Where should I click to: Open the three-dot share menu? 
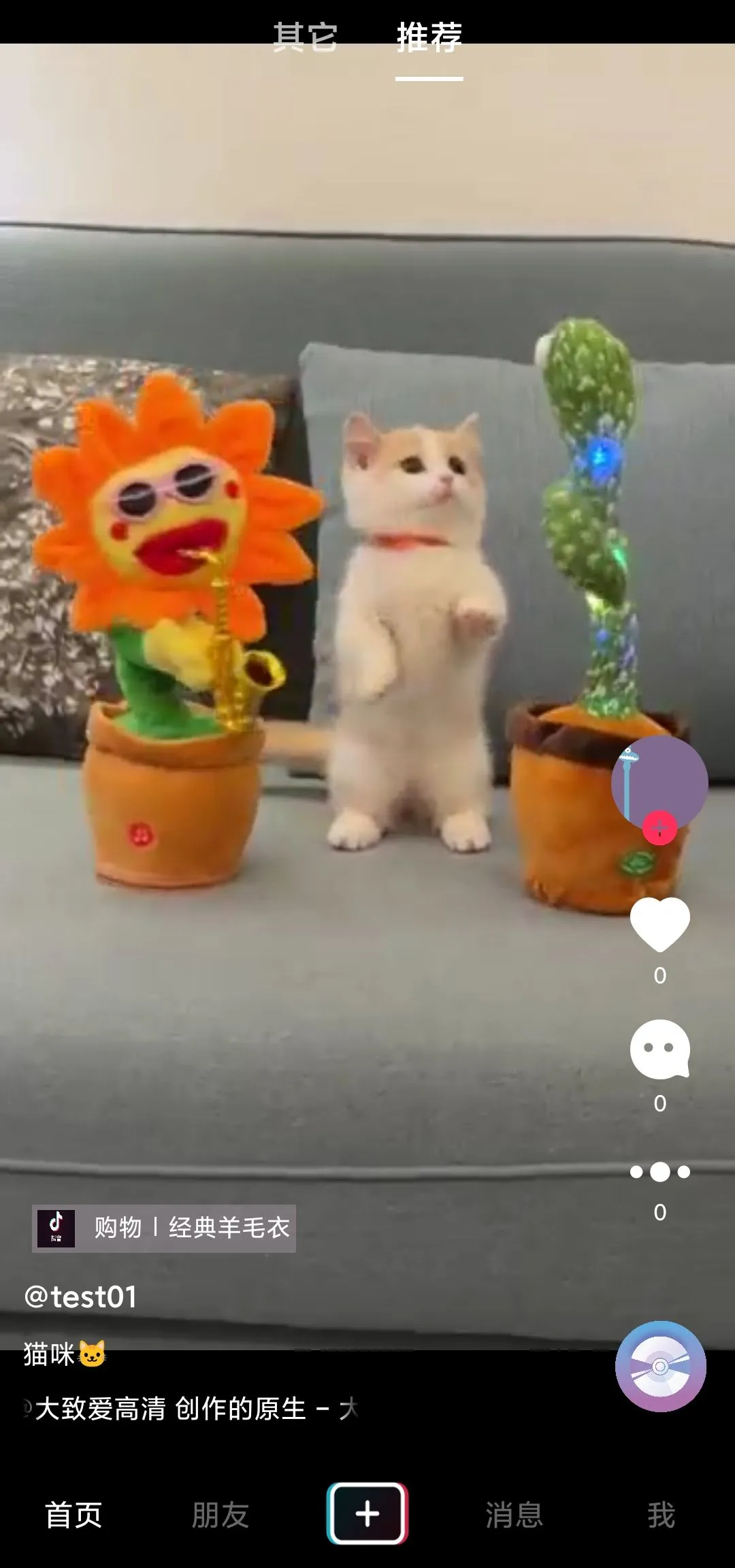pos(659,1172)
